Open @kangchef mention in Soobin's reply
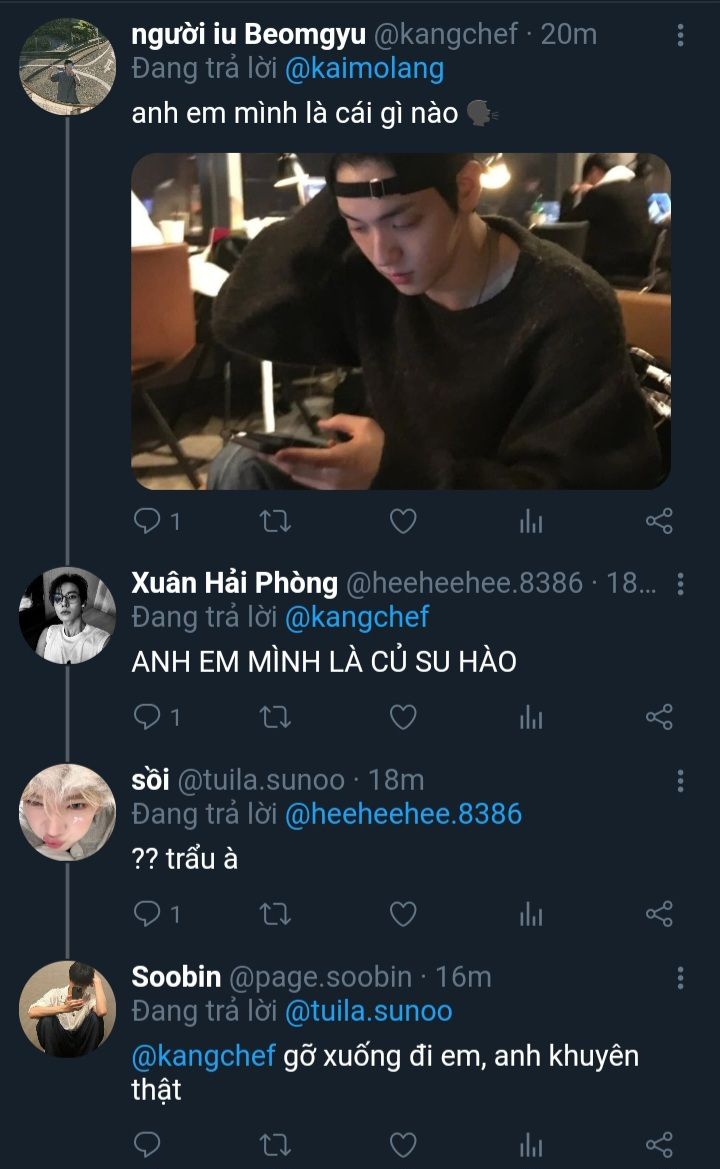 point(203,1056)
